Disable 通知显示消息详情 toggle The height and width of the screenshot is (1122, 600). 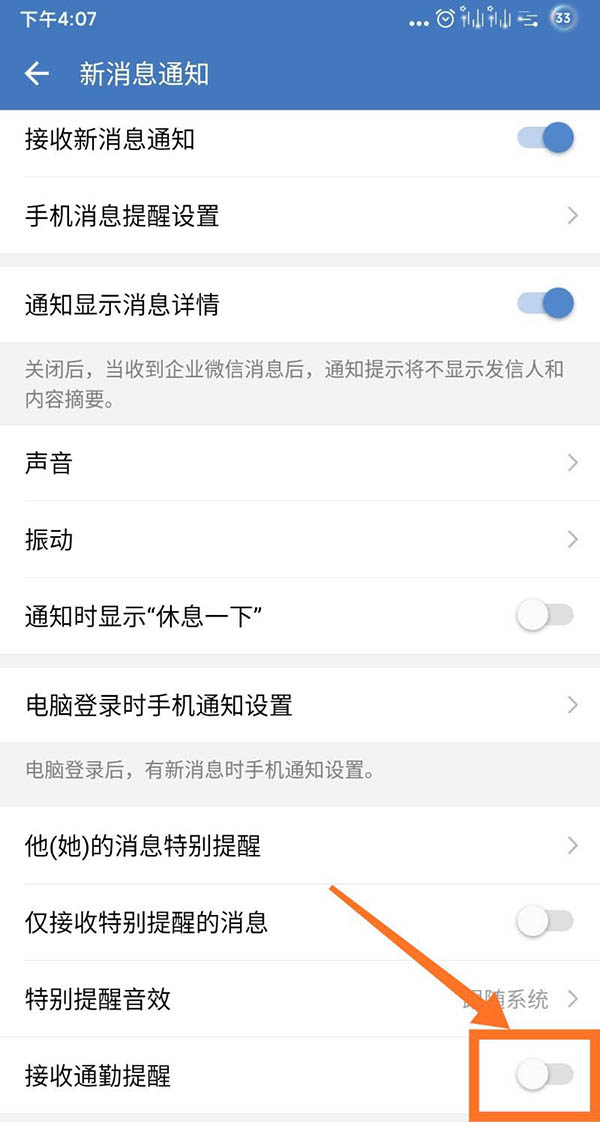point(545,303)
